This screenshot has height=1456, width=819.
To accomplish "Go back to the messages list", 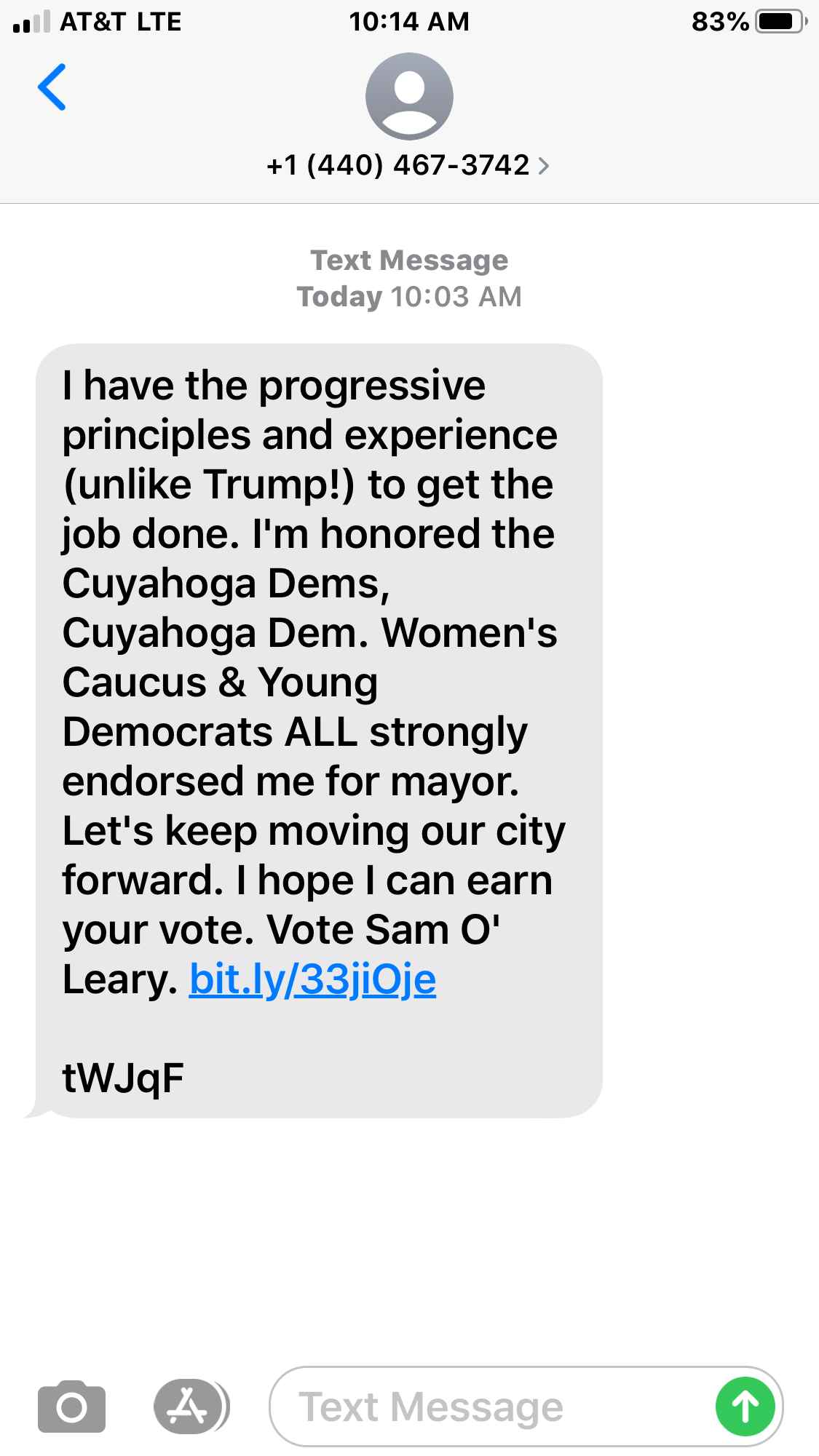I will tap(52, 87).
